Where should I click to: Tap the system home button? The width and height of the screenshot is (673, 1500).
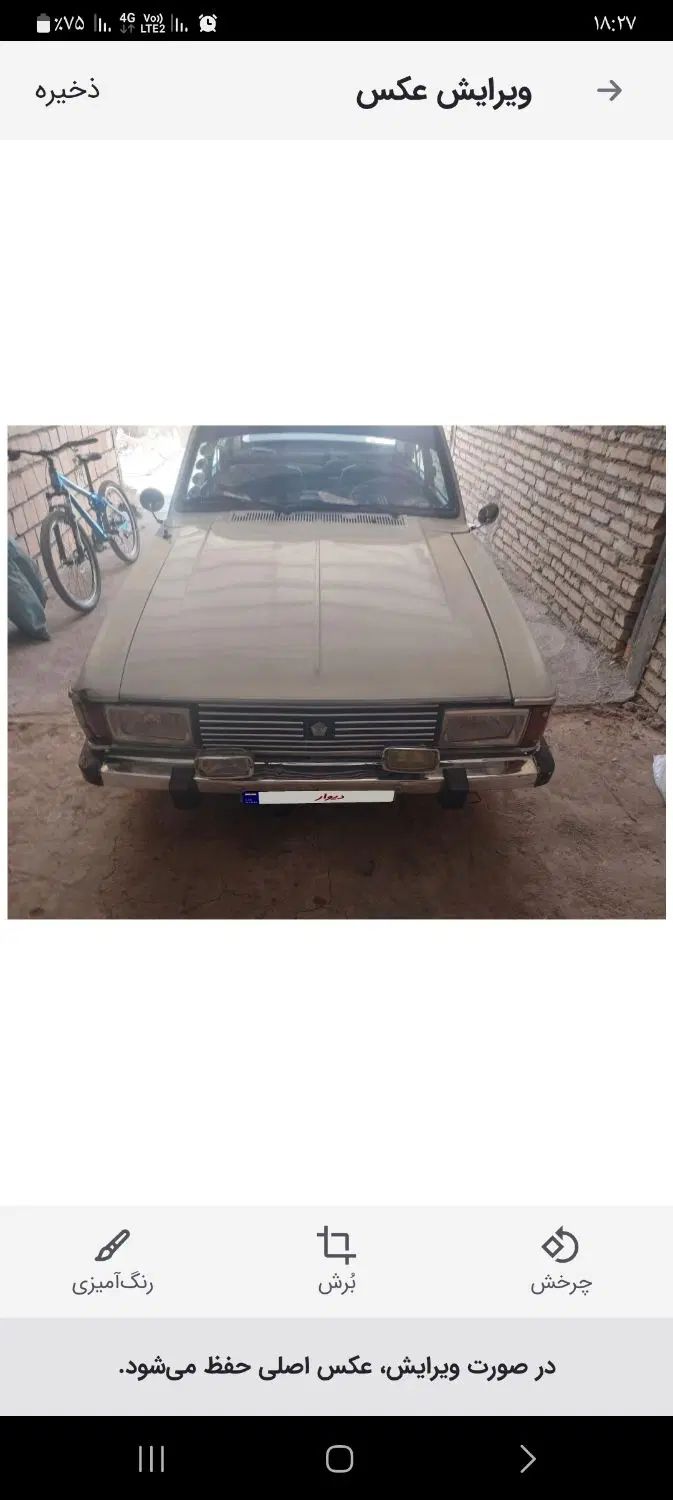pyautogui.click(x=339, y=1459)
